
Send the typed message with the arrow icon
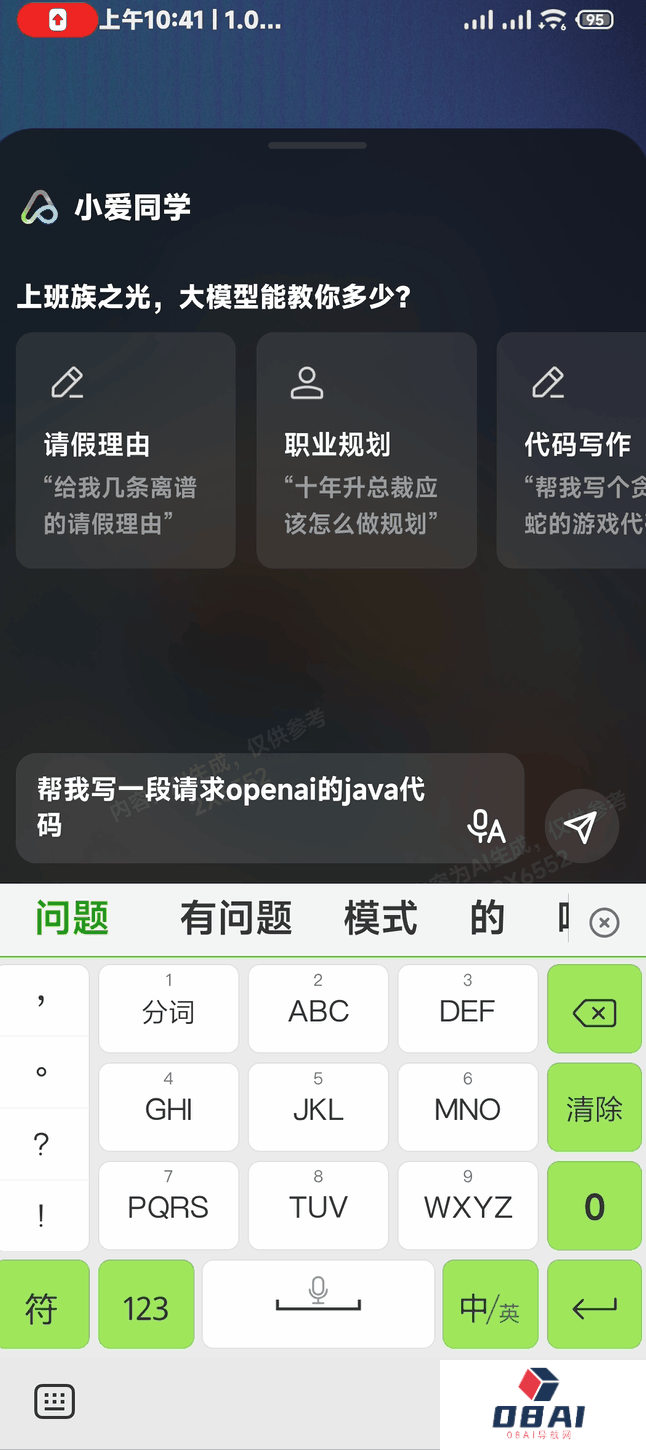tap(581, 826)
